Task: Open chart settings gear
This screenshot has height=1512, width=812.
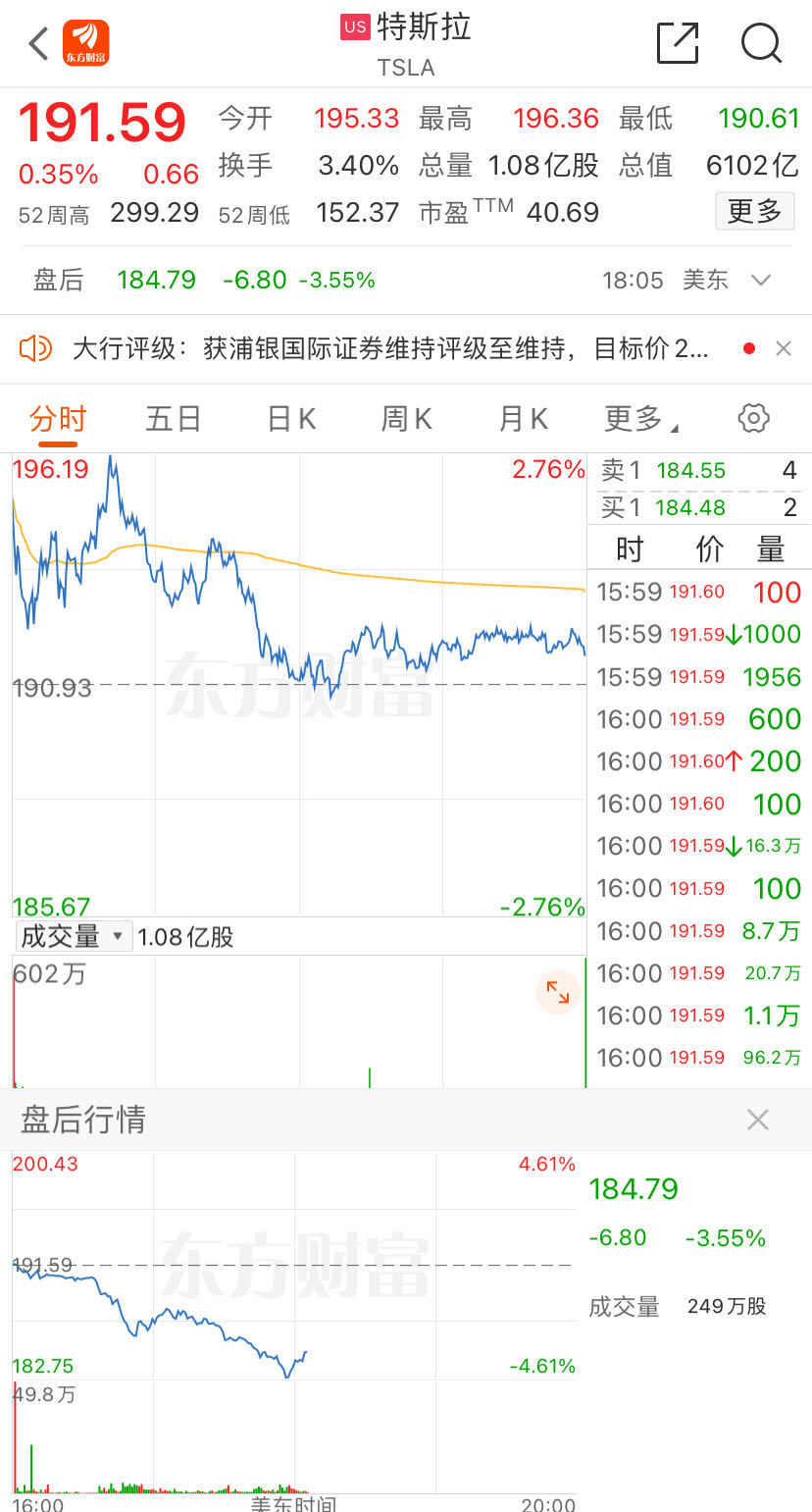Action: [753, 418]
